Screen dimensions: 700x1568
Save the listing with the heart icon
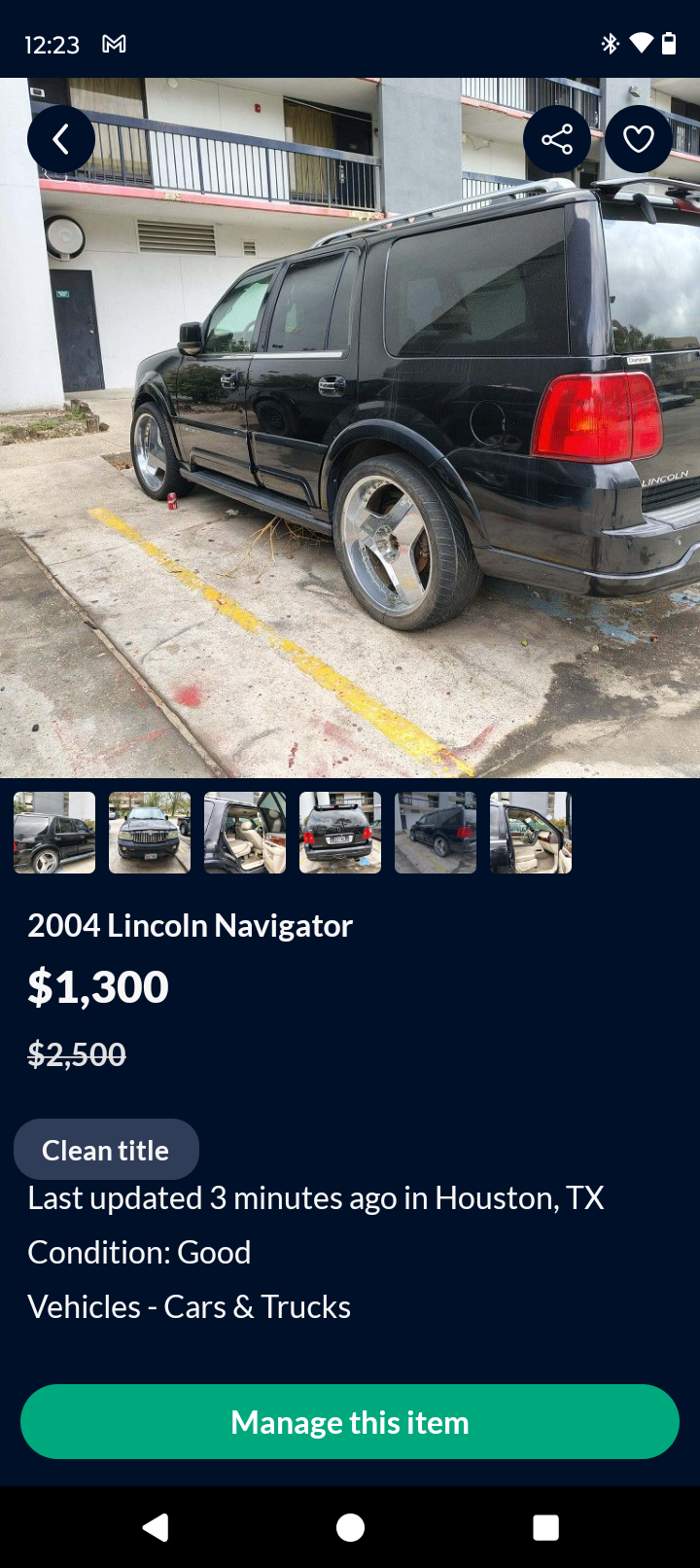click(x=639, y=140)
